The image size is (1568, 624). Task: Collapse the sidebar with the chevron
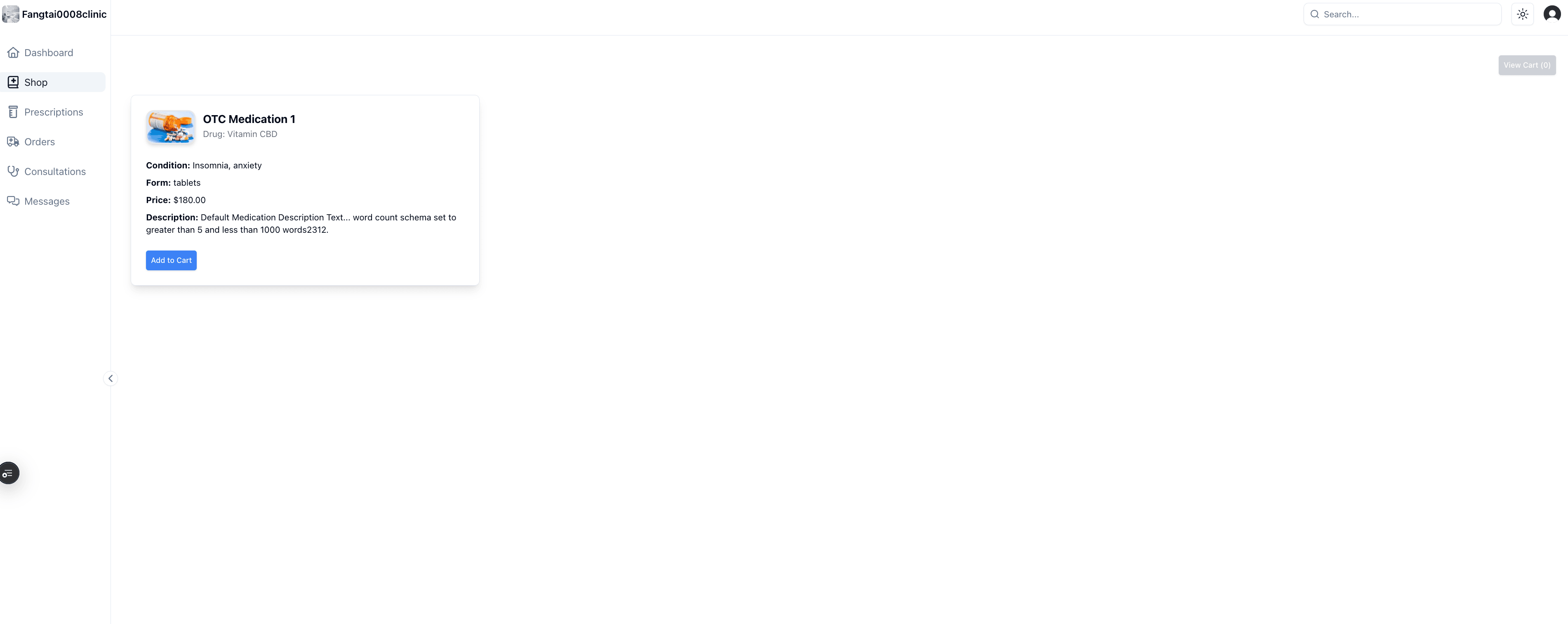click(x=110, y=378)
